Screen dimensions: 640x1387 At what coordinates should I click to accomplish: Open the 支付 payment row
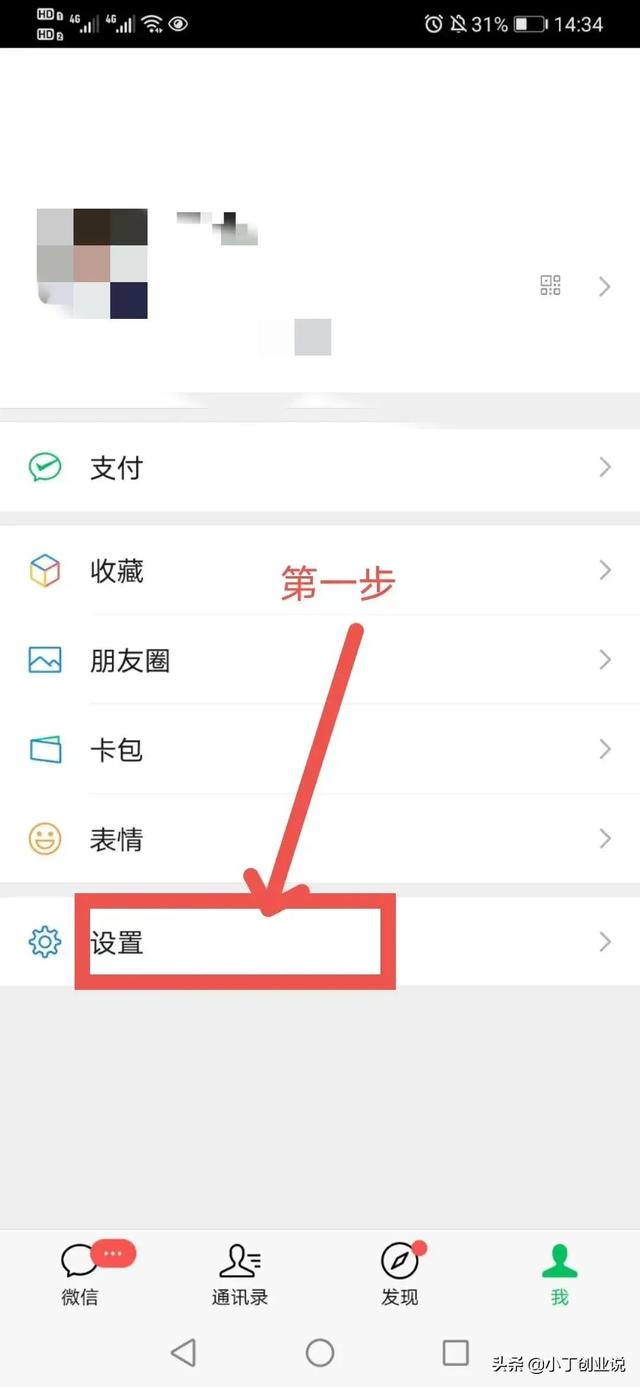point(320,468)
